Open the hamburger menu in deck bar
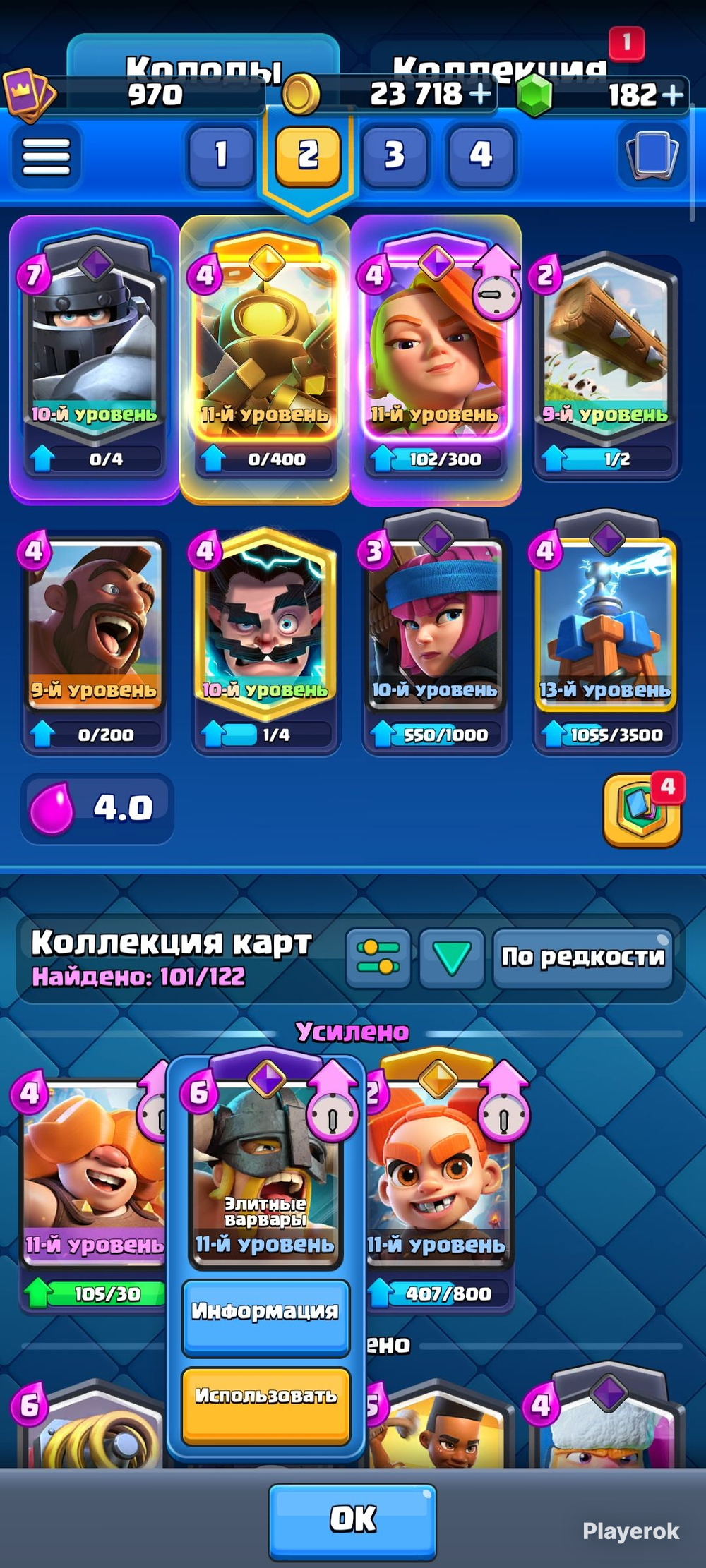 [47, 156]
